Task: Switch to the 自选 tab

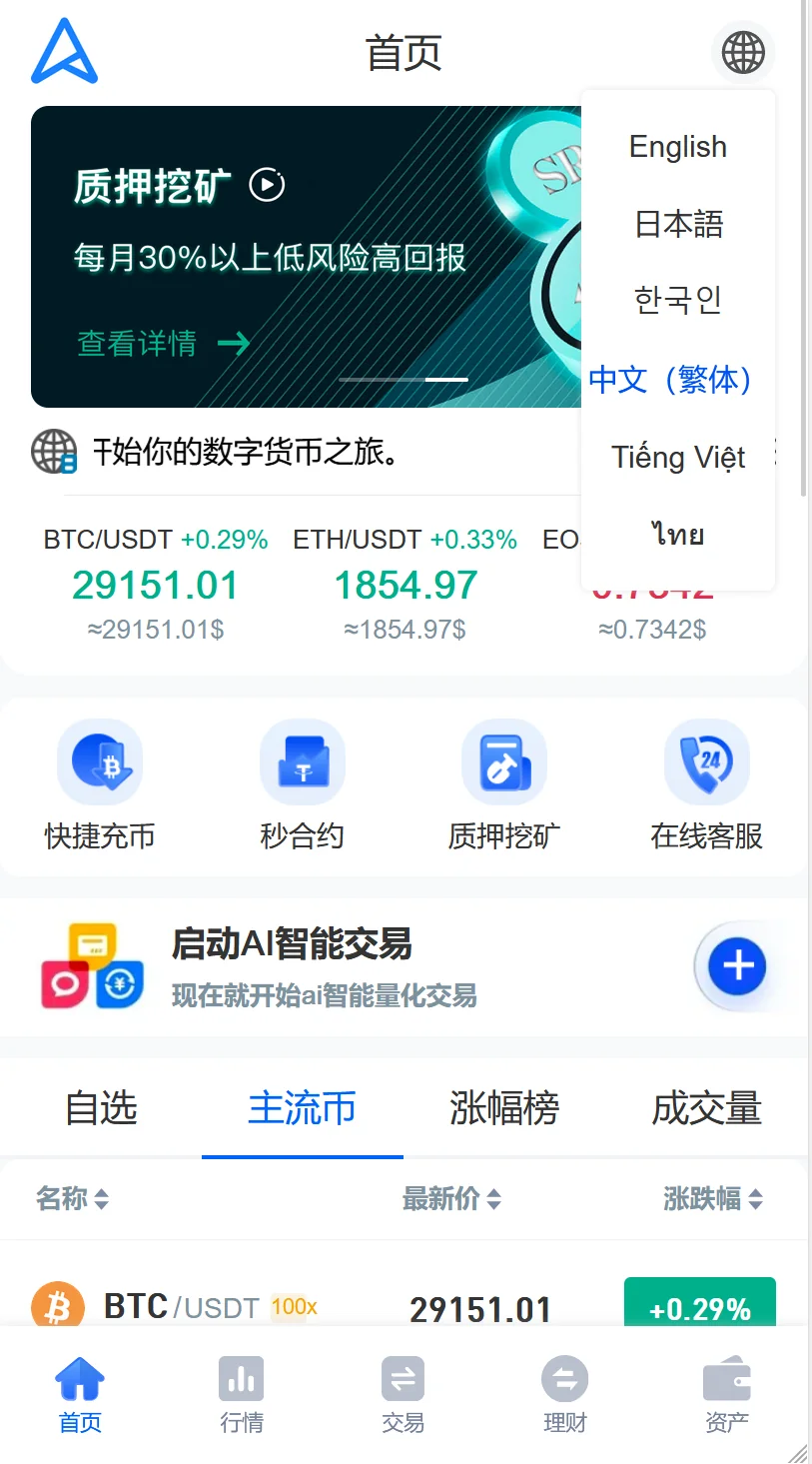Action: coord(101,1109)
